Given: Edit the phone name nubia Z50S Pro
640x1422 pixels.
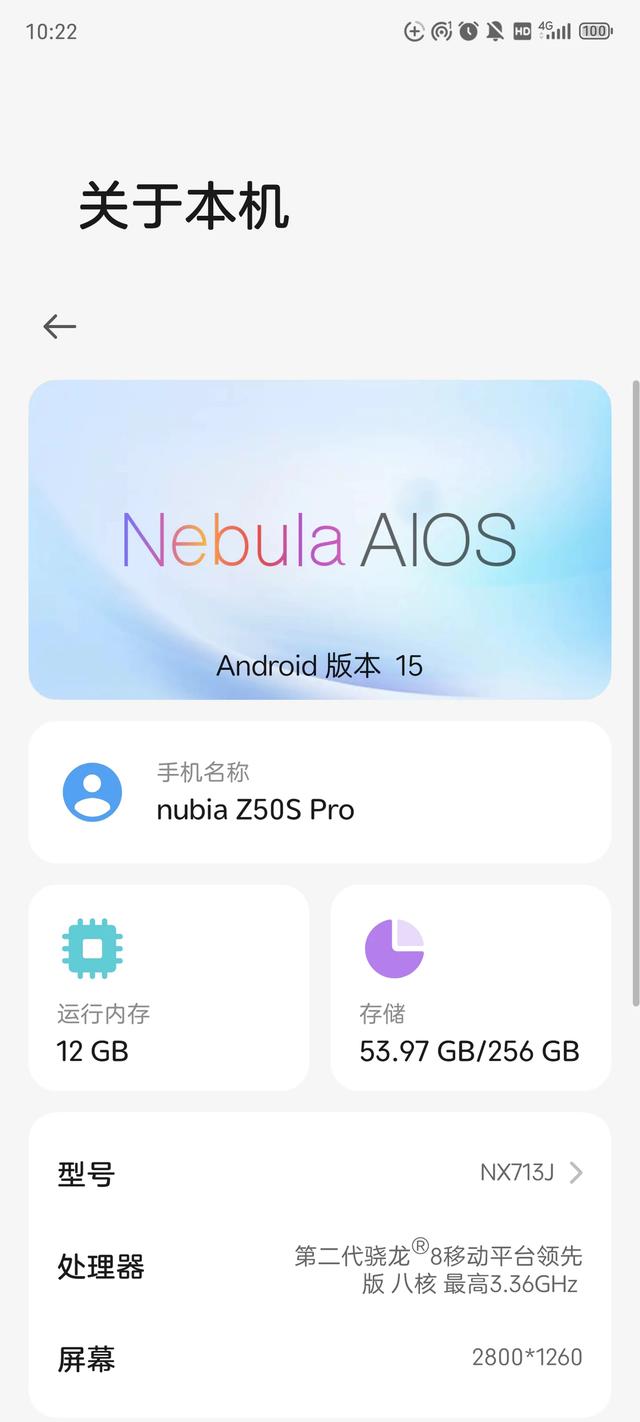Looking at the screenshot, I should [319, 792].
